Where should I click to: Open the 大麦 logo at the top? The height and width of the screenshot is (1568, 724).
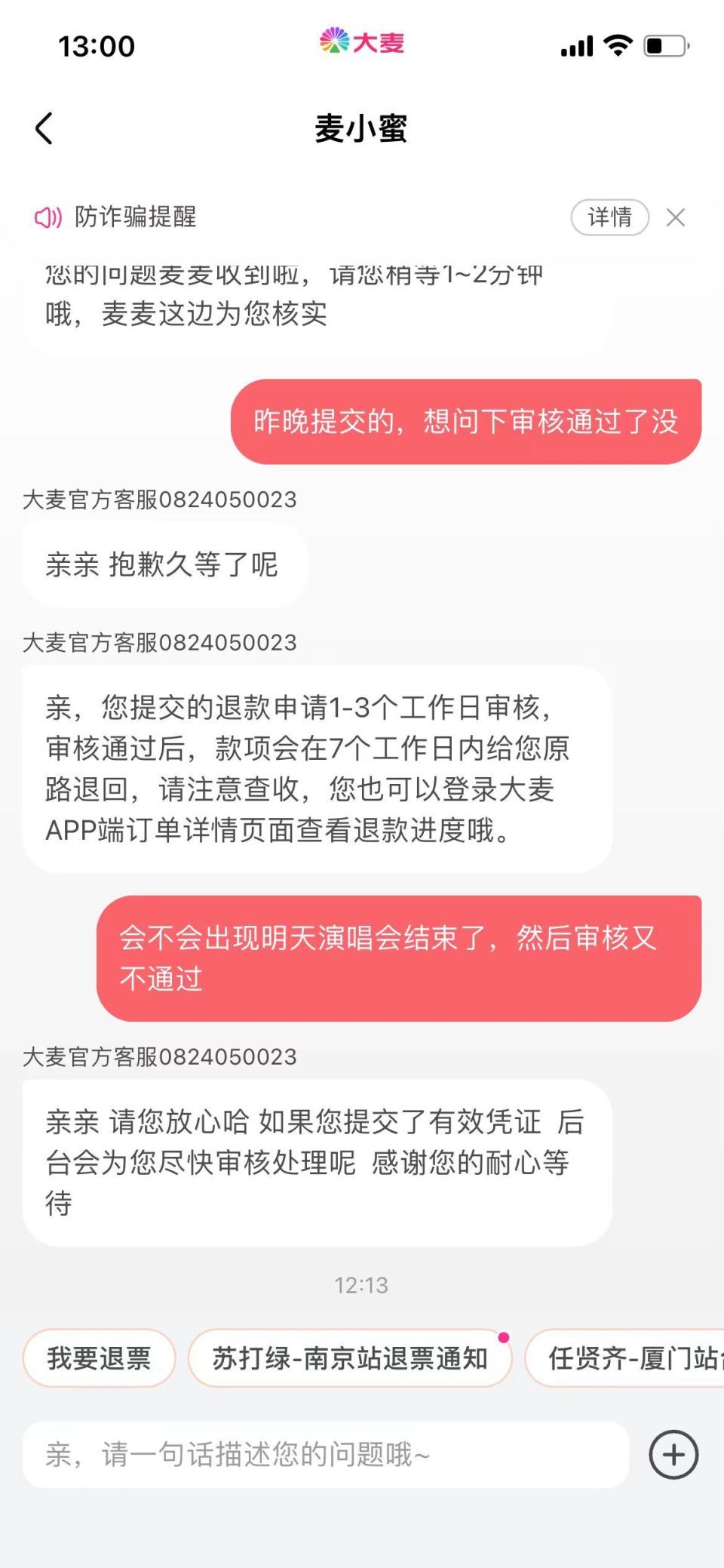362,44
